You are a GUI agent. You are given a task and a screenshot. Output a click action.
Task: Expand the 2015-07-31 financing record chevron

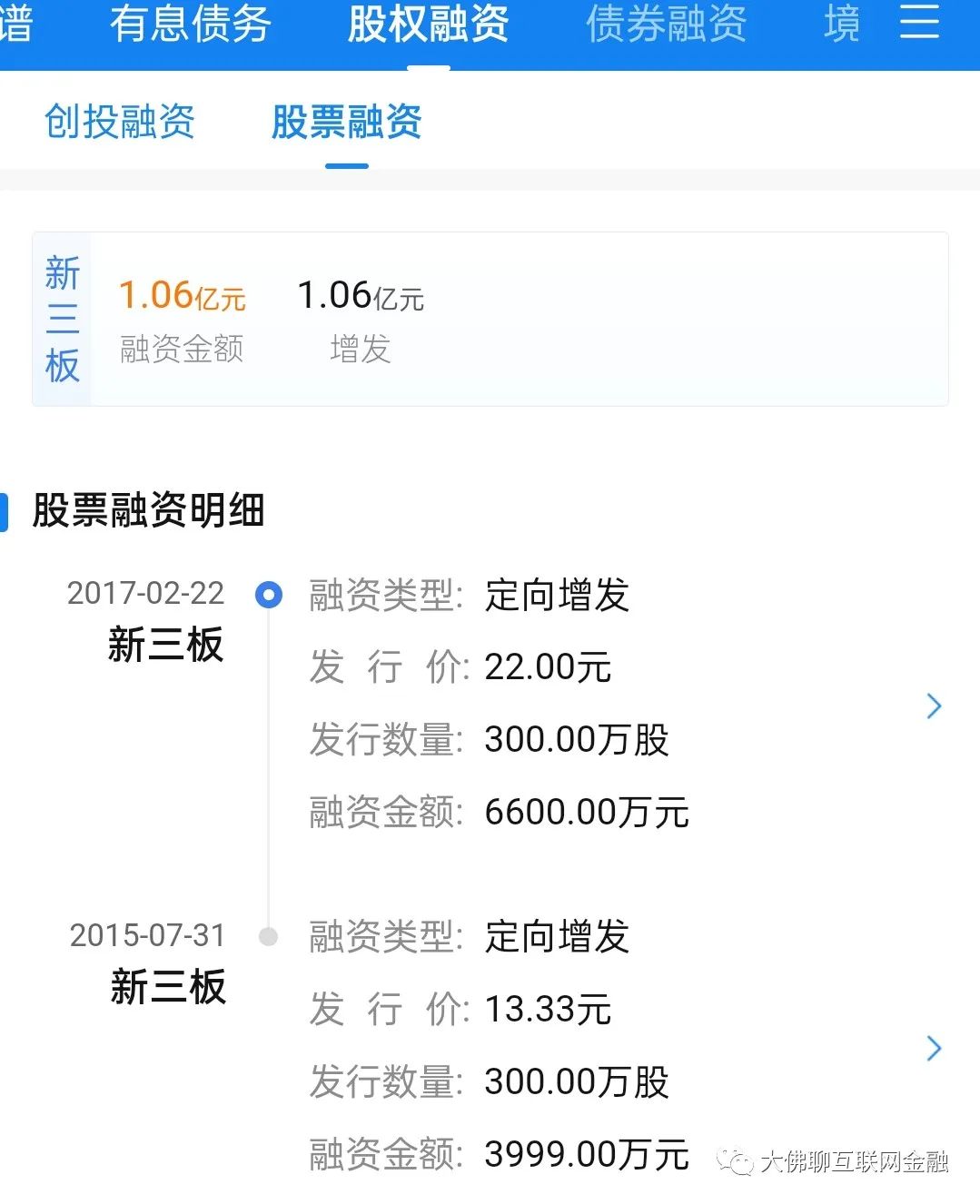tap(934, 1048)
